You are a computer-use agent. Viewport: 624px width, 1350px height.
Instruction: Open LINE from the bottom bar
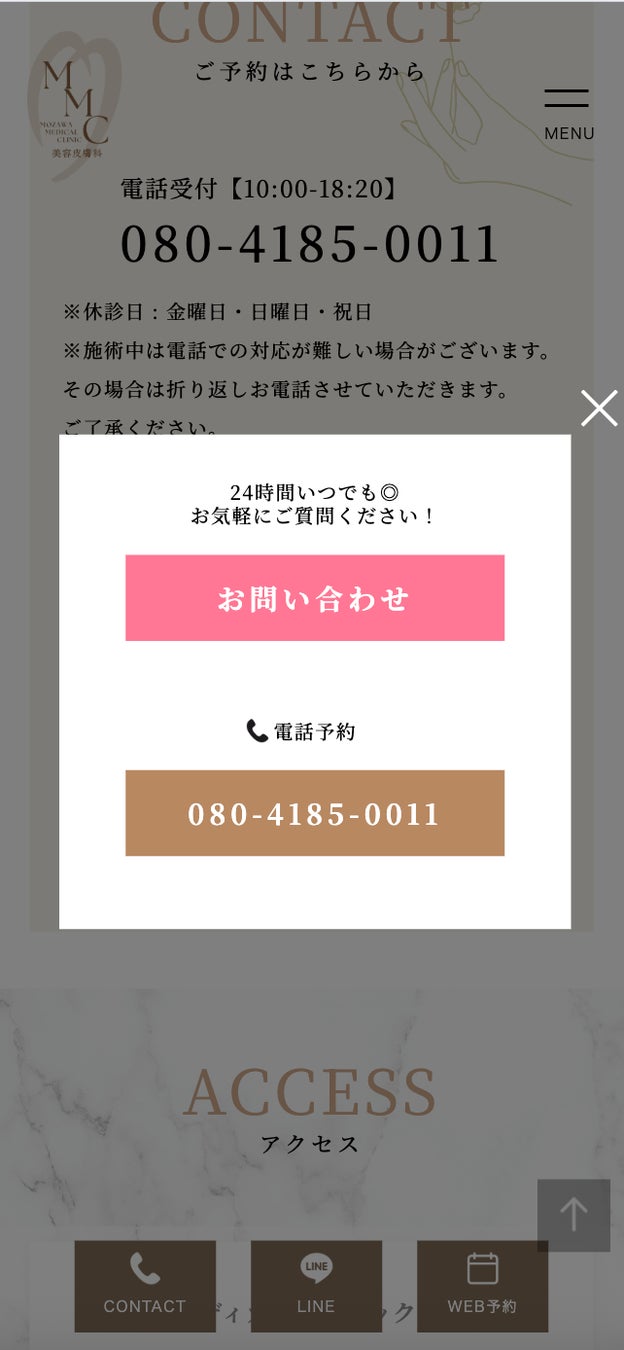(x=316, y=1286)
